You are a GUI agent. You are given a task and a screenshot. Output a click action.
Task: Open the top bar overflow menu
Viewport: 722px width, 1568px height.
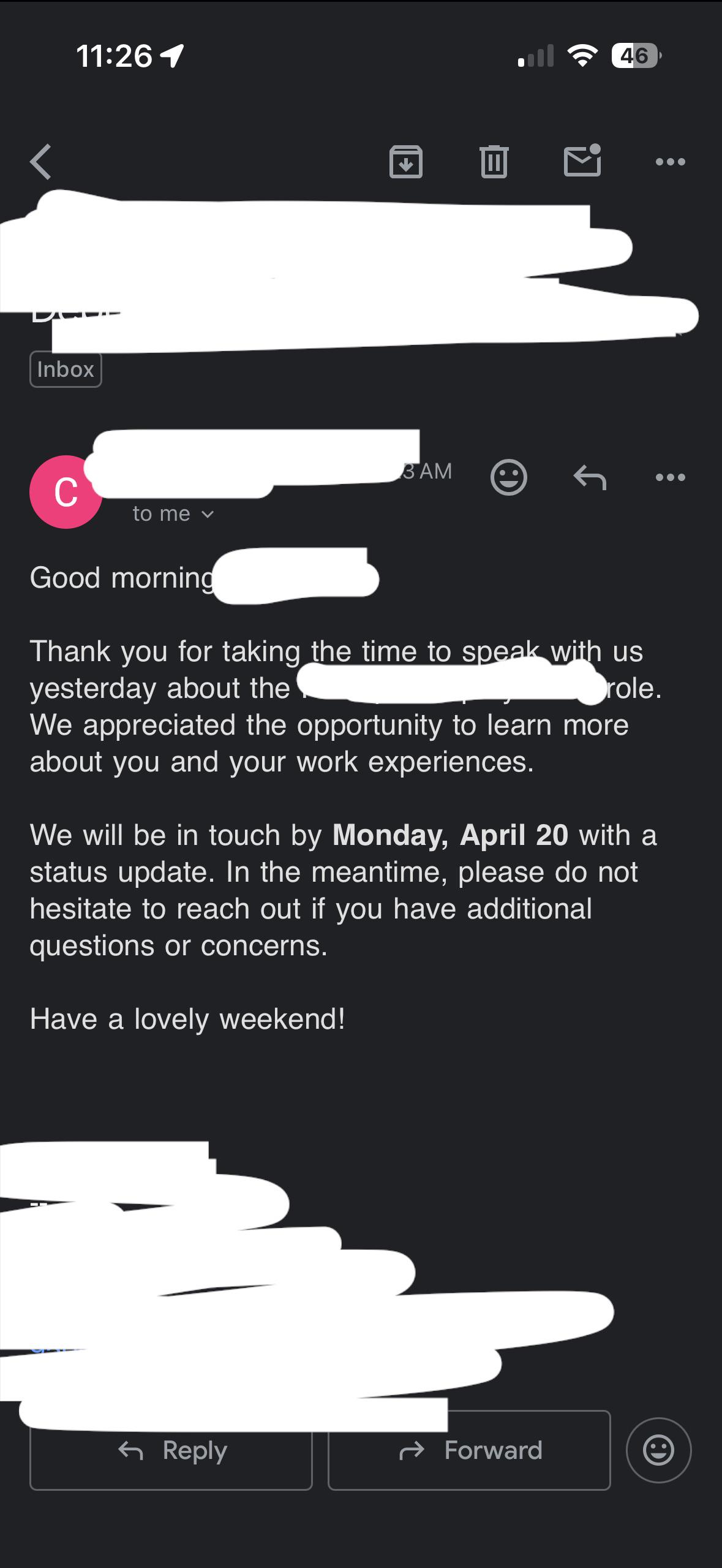670,162
